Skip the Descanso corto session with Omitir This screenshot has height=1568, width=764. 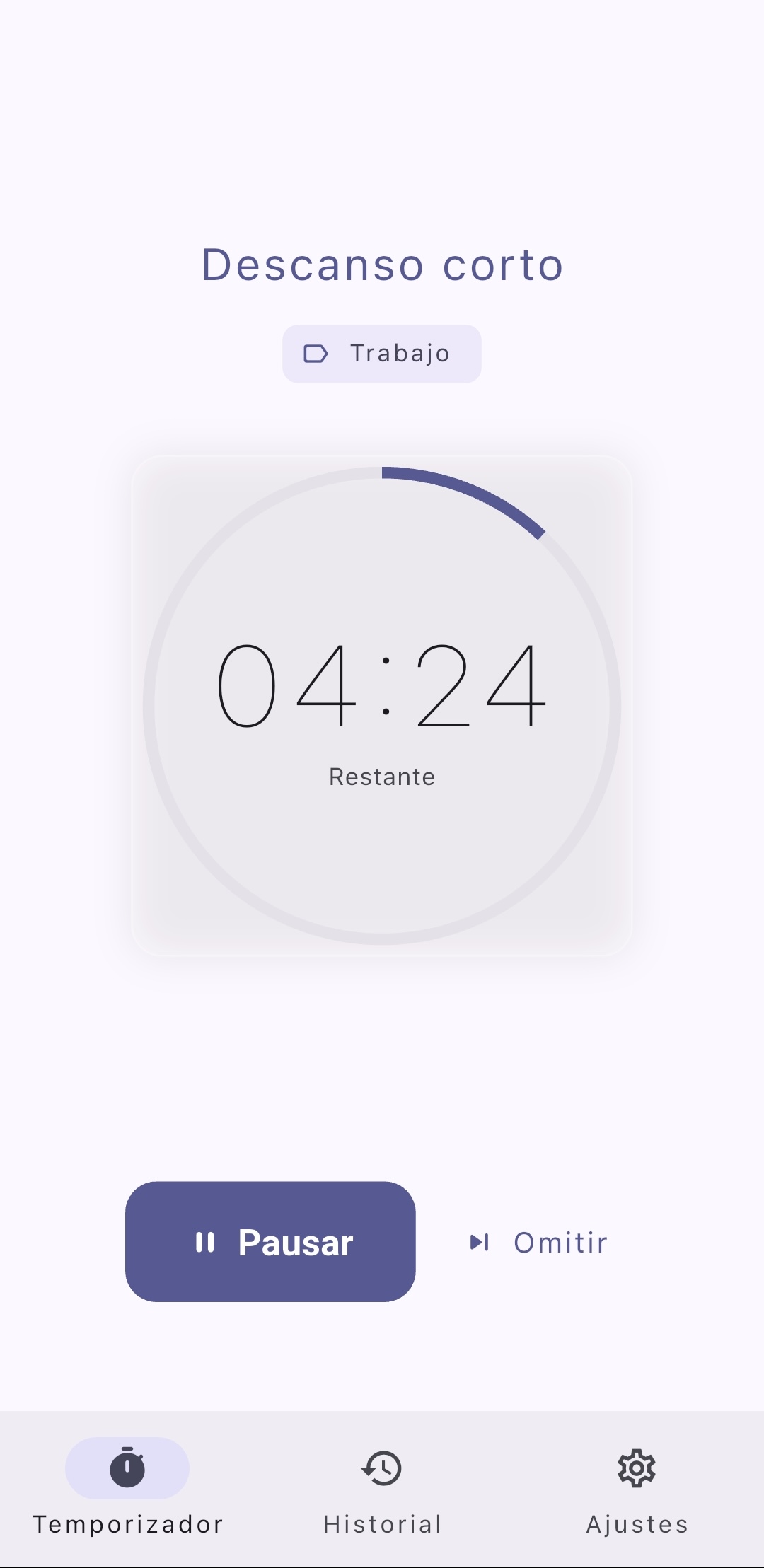pyautogui.click(x=538, y=1243)
